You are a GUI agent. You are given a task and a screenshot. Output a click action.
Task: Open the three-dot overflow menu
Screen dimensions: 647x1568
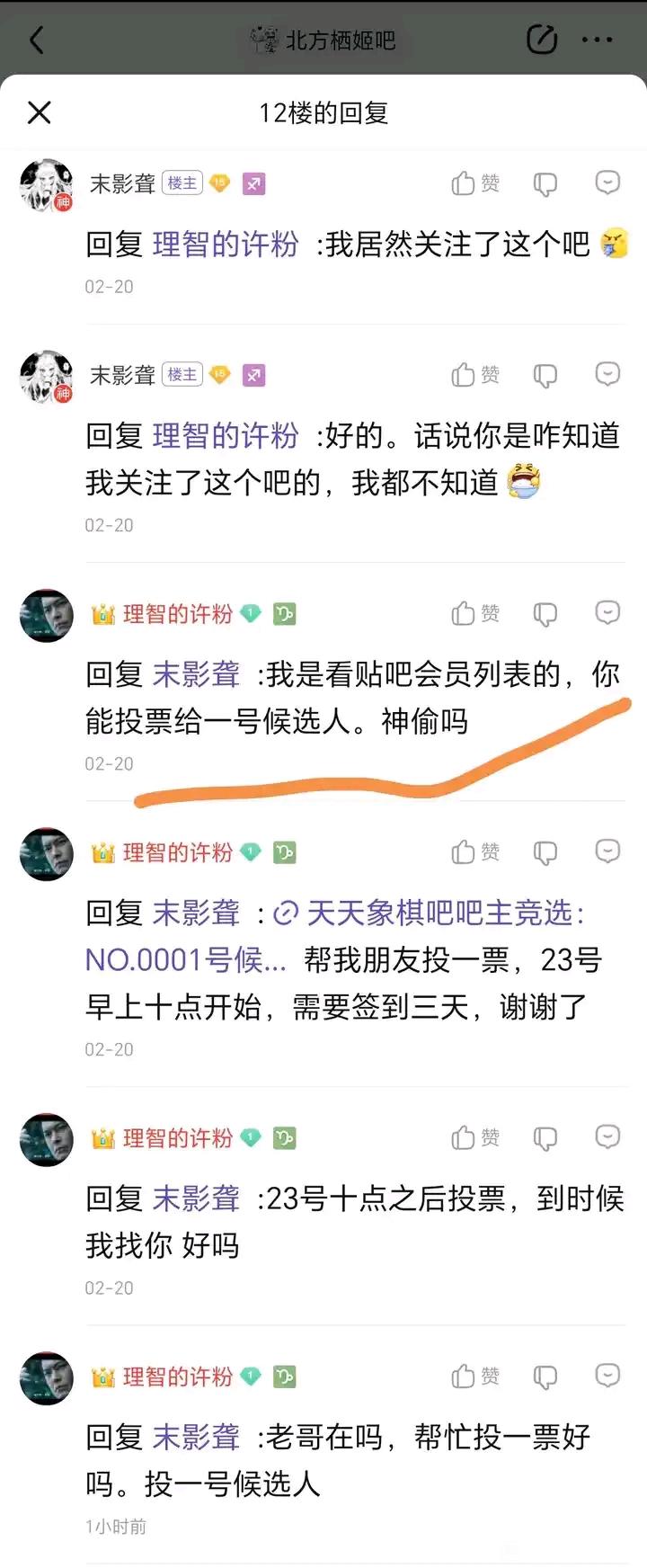point(598,40)
